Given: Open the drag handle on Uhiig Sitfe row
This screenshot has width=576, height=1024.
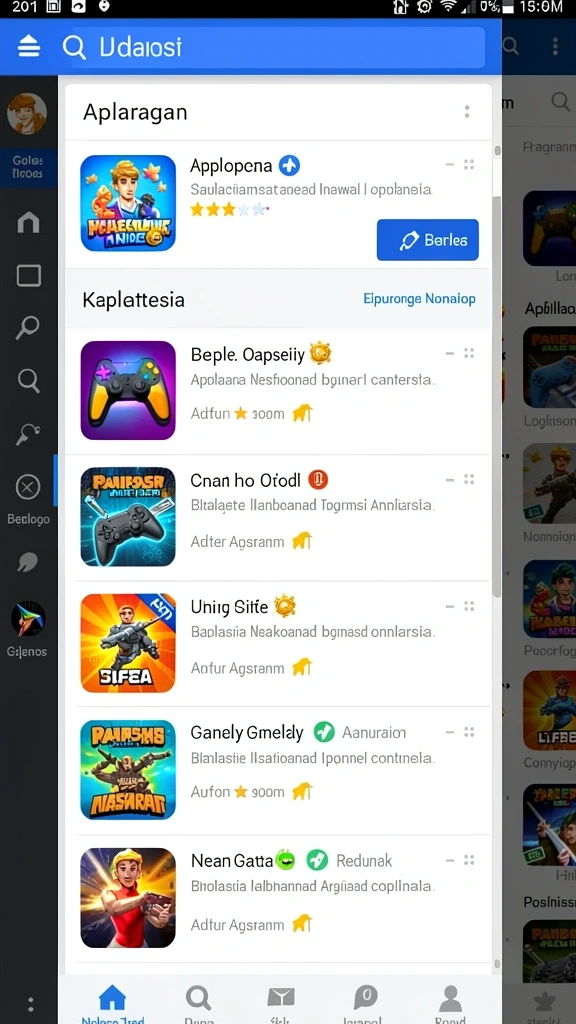Looking at the screenshot, I should click(x=468, y=607).
